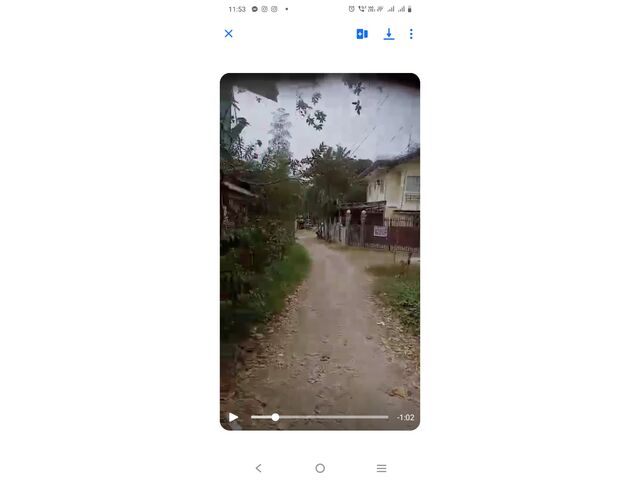Viewport: 640px width, 480px height.
Task: Open the overflow menu
Action: pyautogui.click(x=411, y=34)
